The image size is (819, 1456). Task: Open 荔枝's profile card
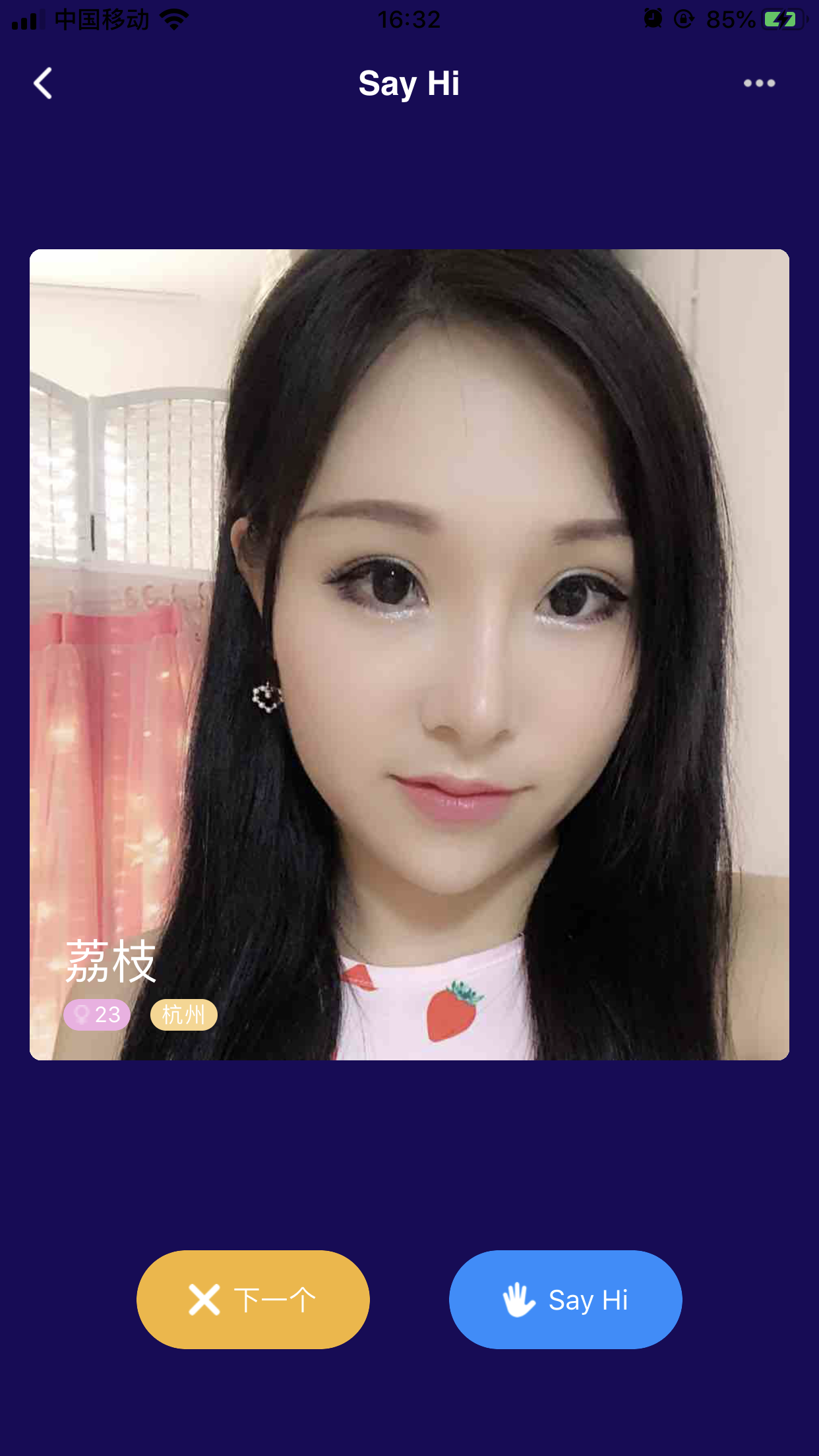tap(409, 654)
